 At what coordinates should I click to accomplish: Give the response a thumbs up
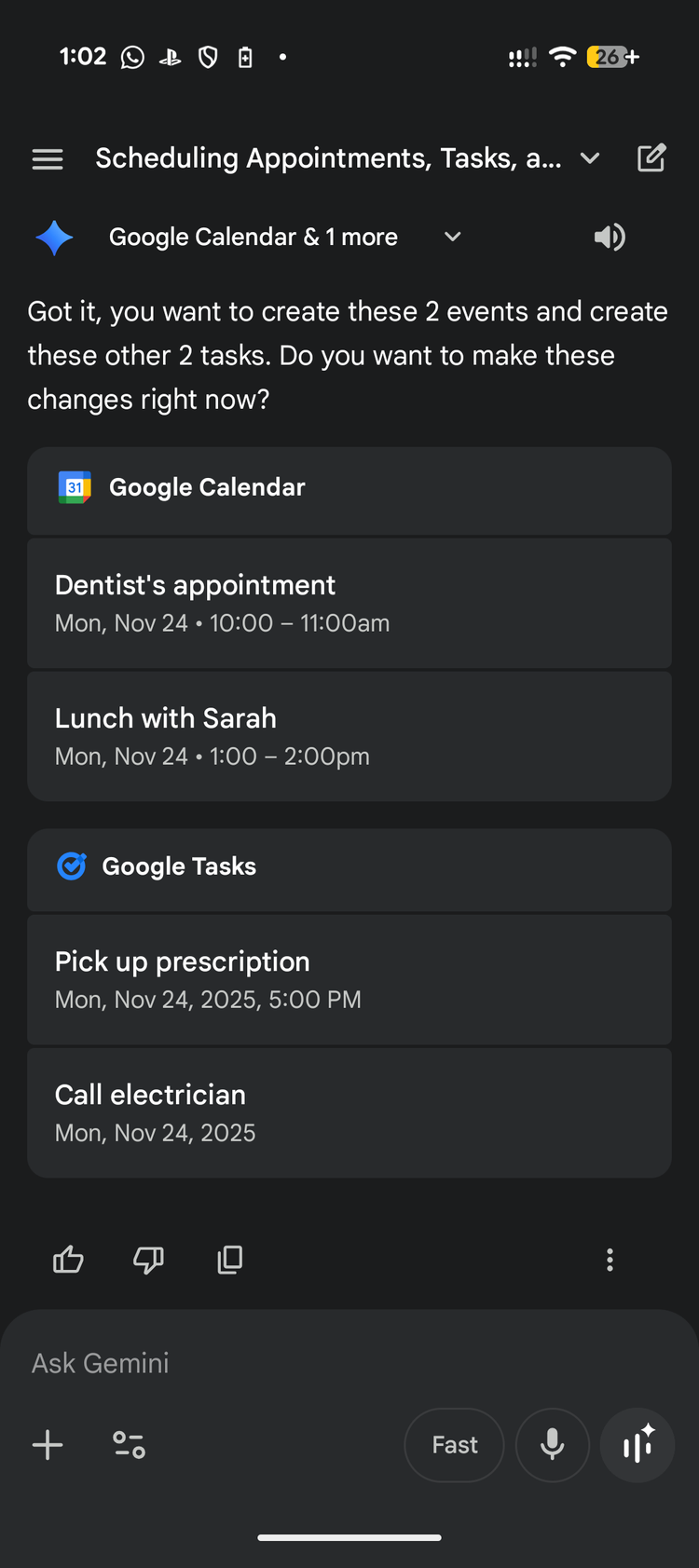coord(68,1260)
